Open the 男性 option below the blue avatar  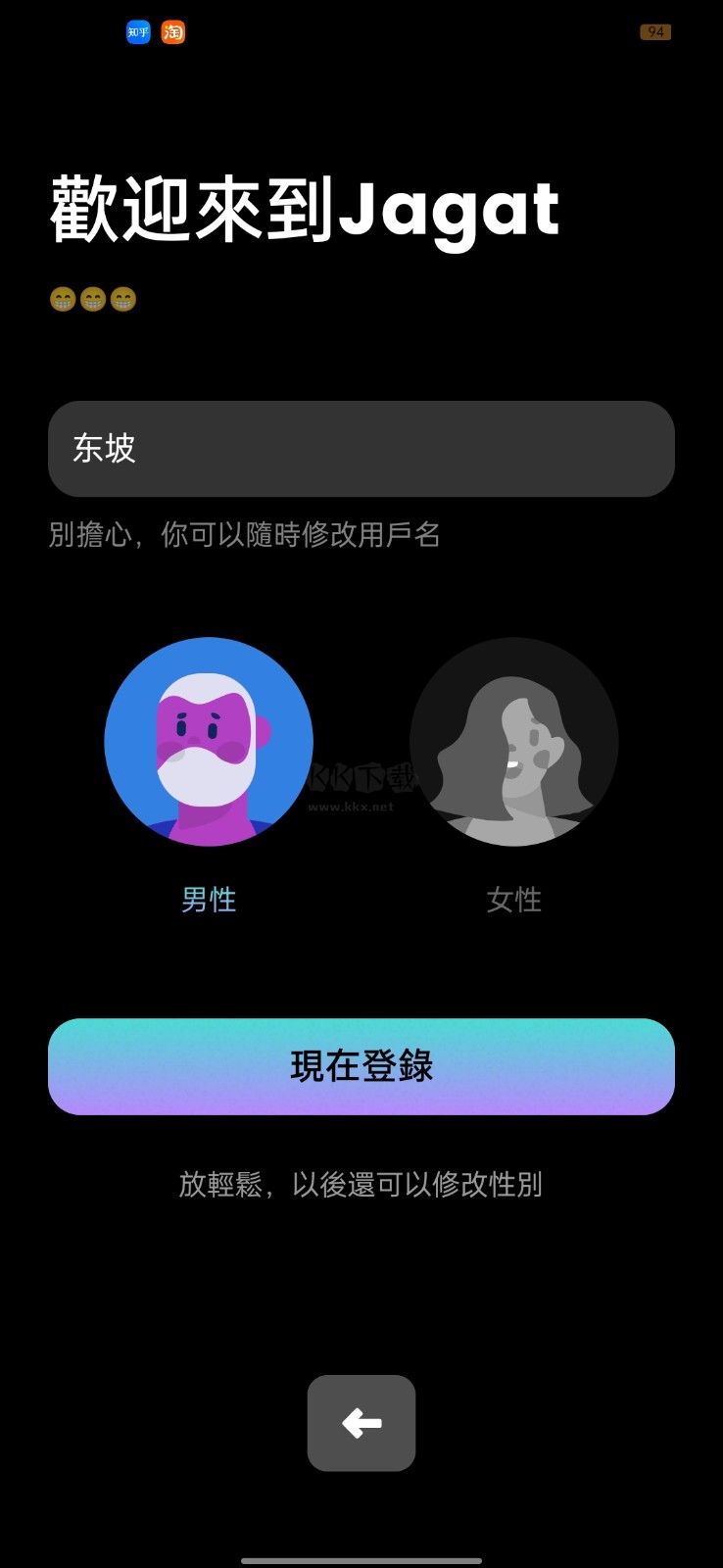pos(209,898)
